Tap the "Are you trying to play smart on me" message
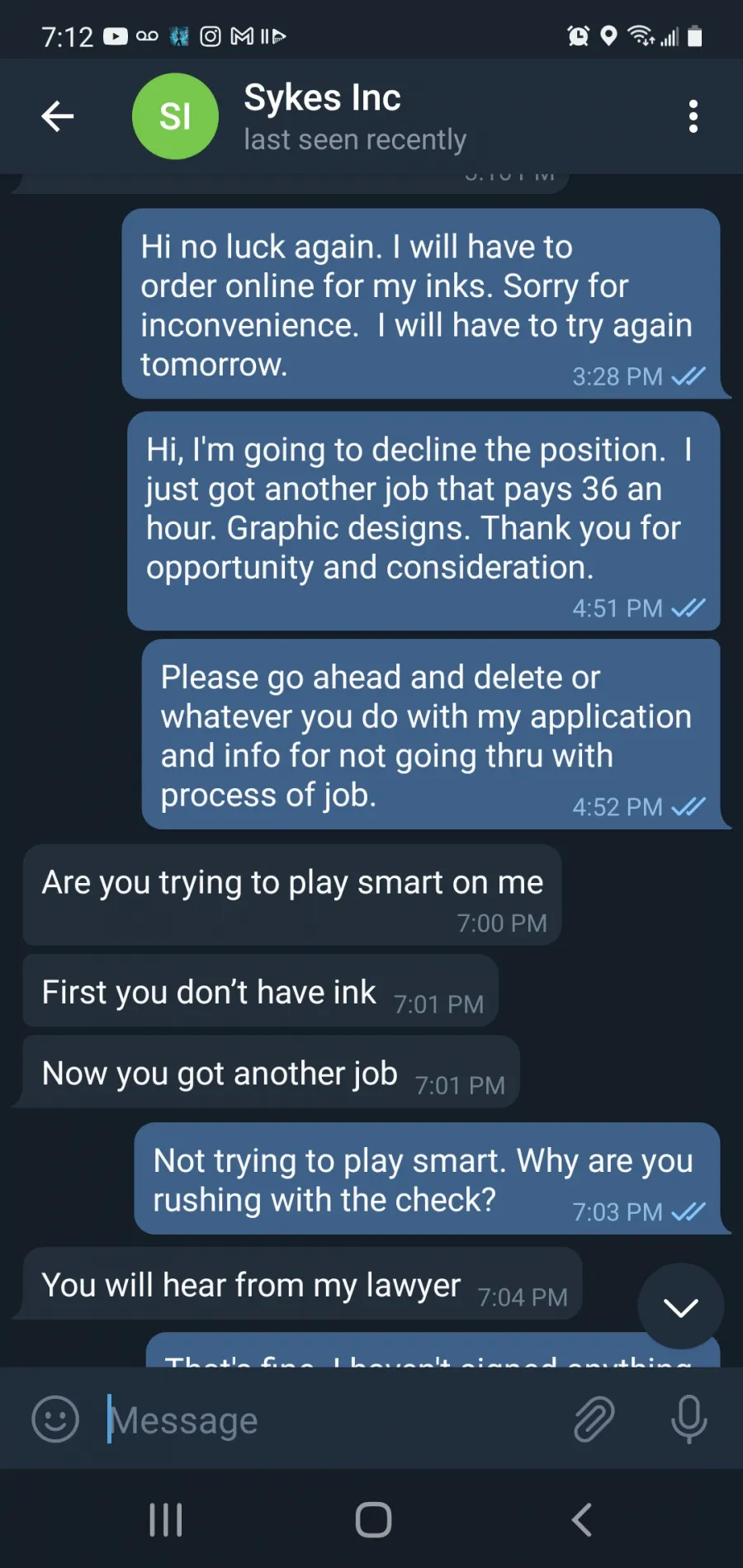Image resolution: width=743 pixels, height=1568 pixels. coord(292,895)
